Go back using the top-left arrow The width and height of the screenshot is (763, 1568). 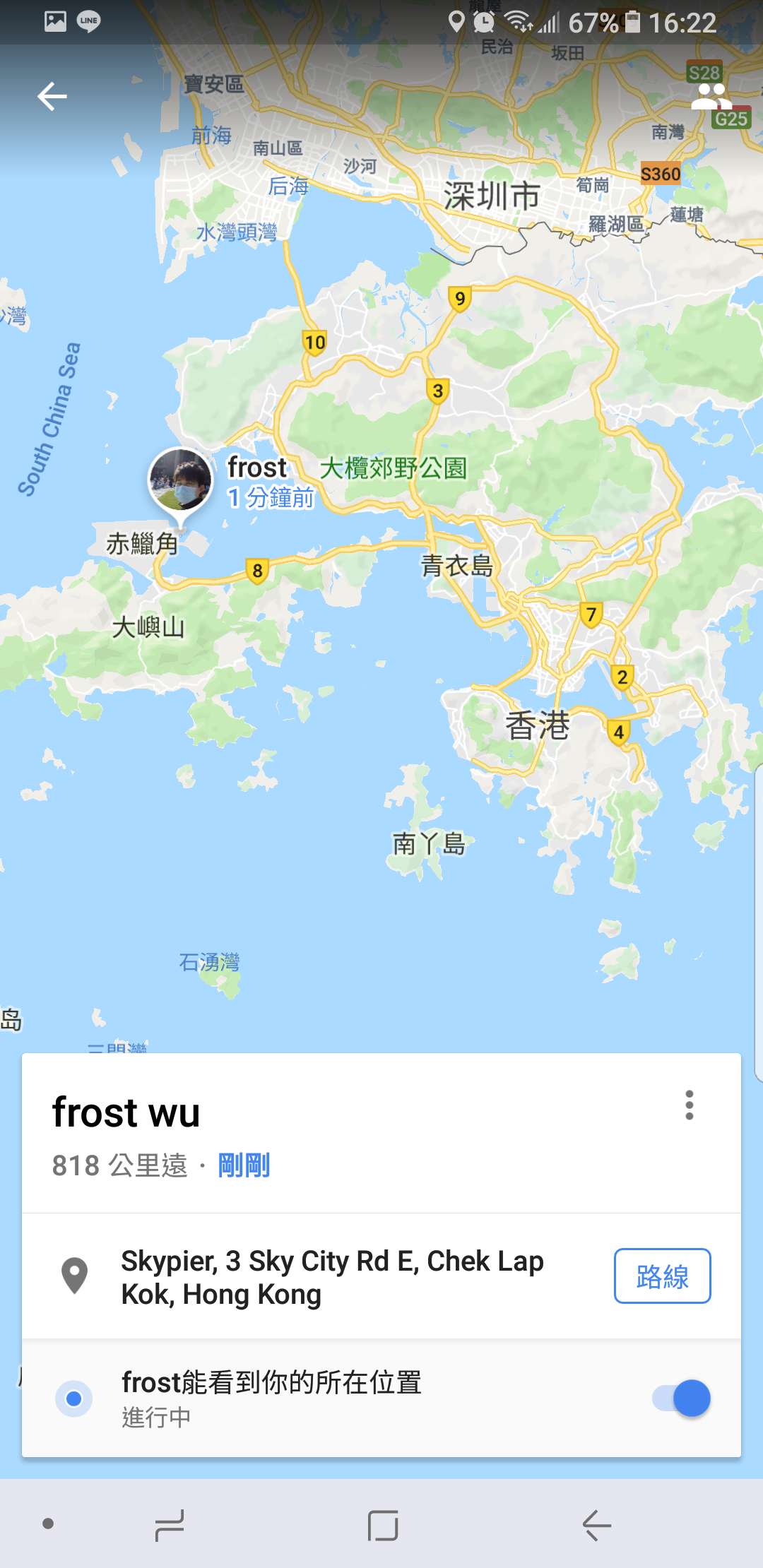(52, 97)
